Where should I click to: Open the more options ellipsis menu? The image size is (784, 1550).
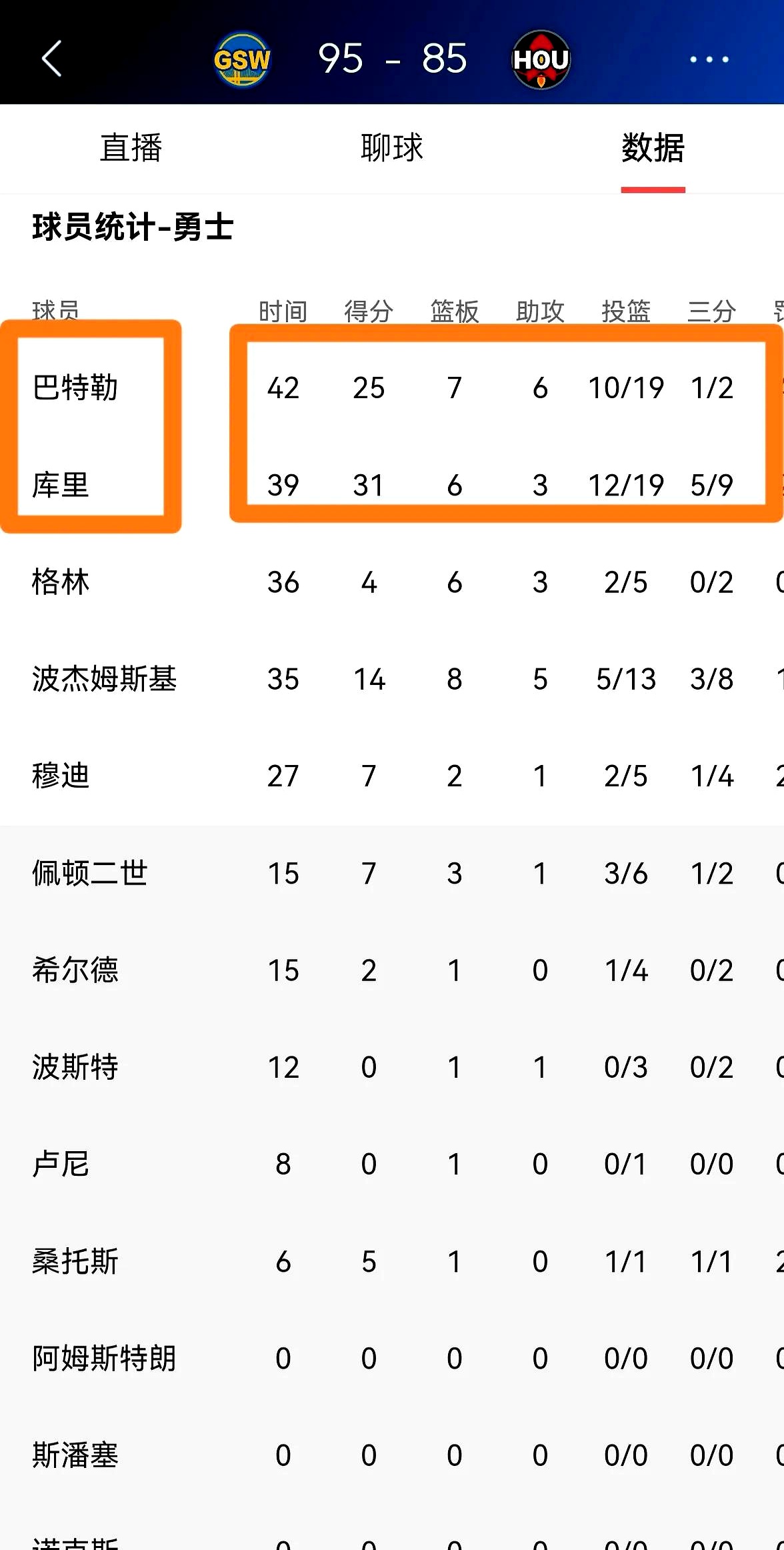pyautogui.click(x=708, y=59)
